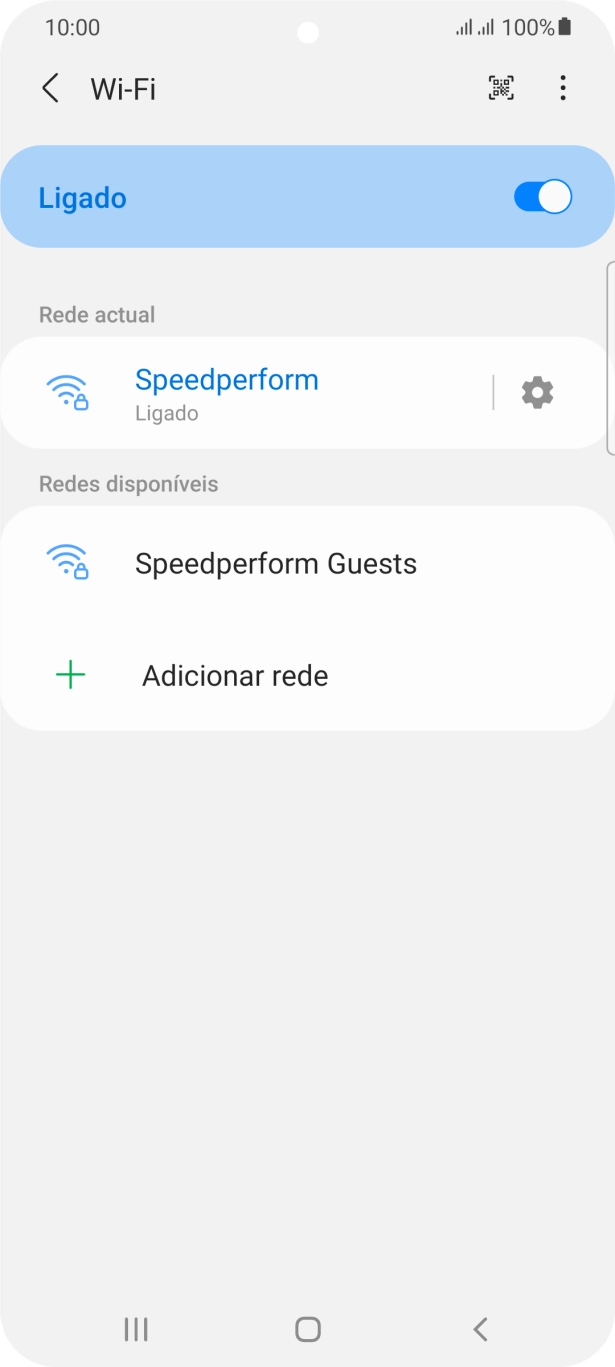Screen dimensions: 615x1367
Task: Open recent apps from navigation bar
Action: [x=136, y=1329]
